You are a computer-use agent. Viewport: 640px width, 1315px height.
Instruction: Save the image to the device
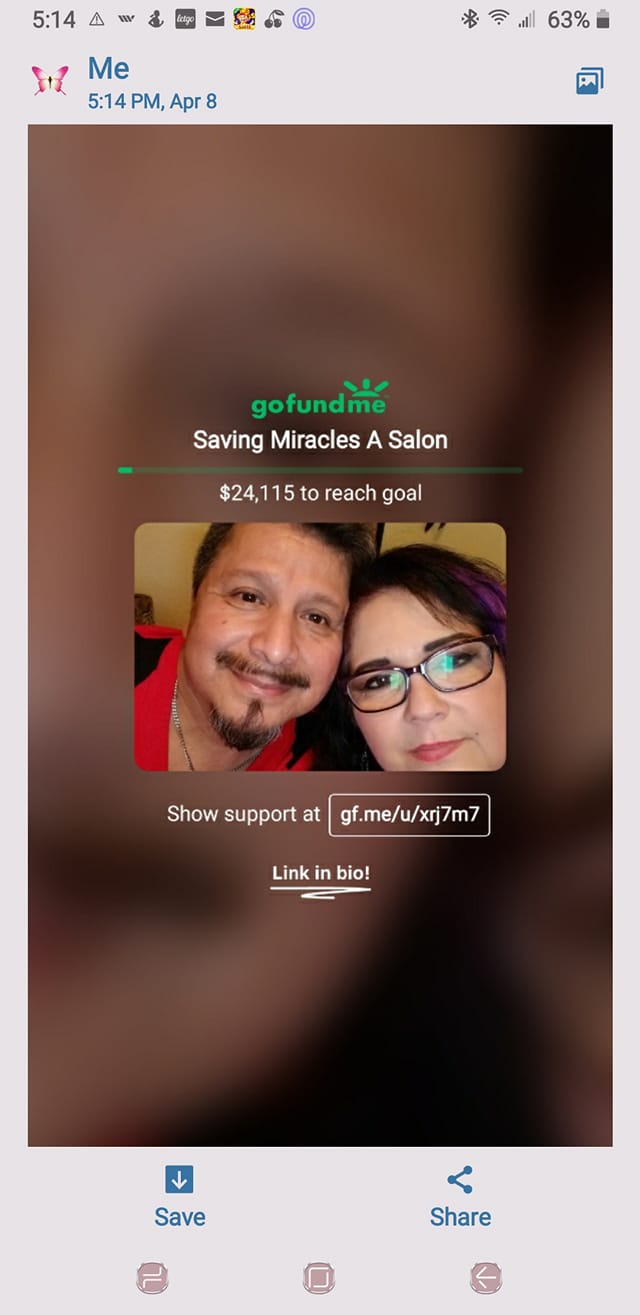(179, 1197)
